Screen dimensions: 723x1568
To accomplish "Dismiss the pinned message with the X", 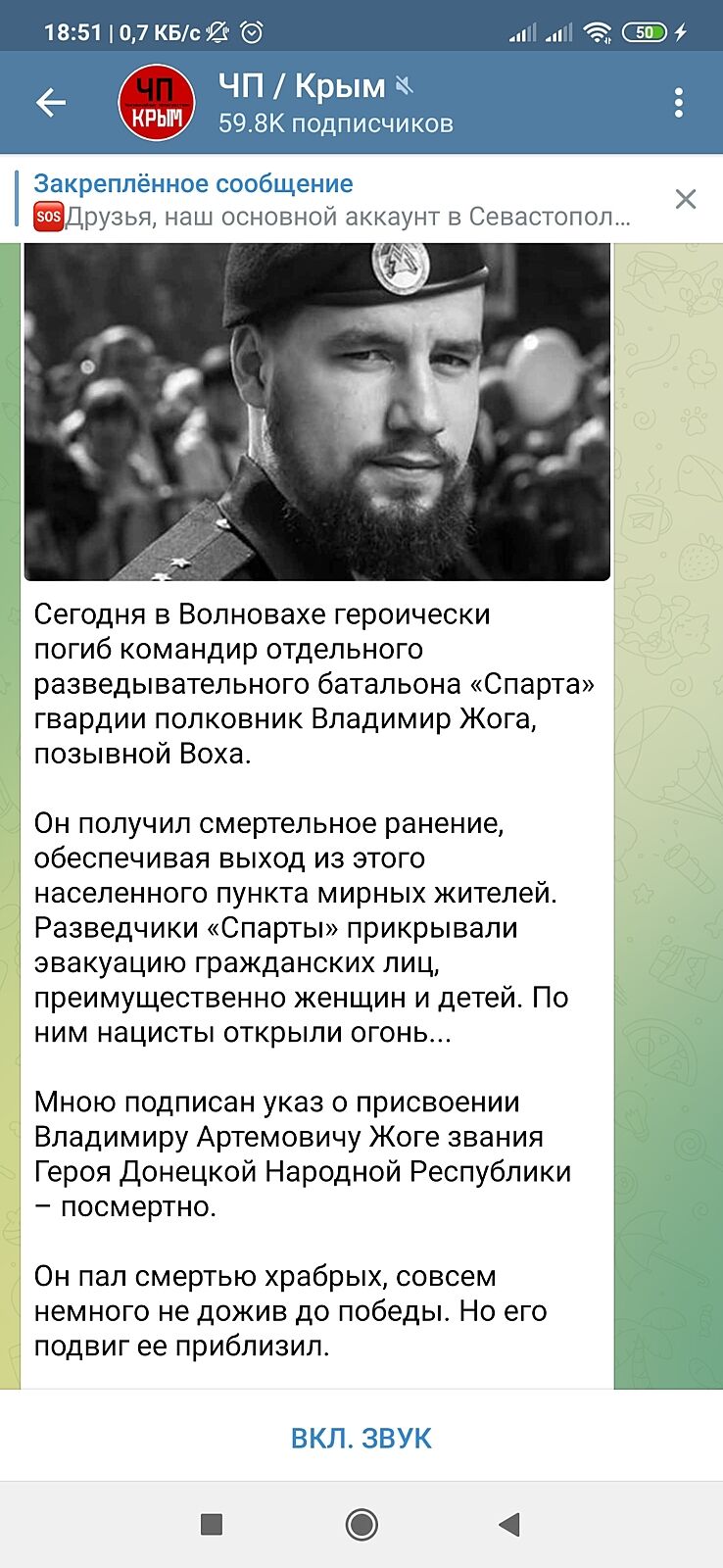I will (x=686, y=199).
